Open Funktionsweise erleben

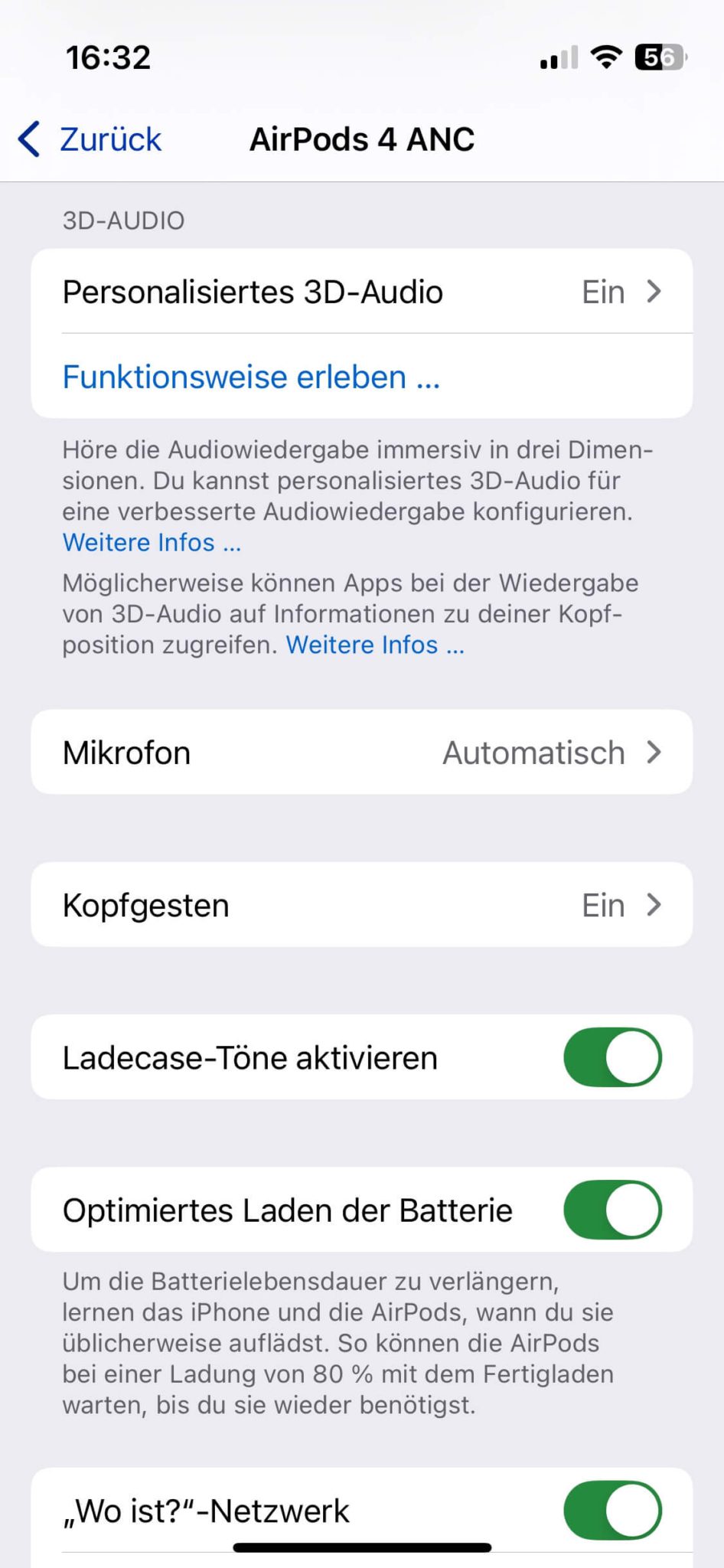point(251,377)
